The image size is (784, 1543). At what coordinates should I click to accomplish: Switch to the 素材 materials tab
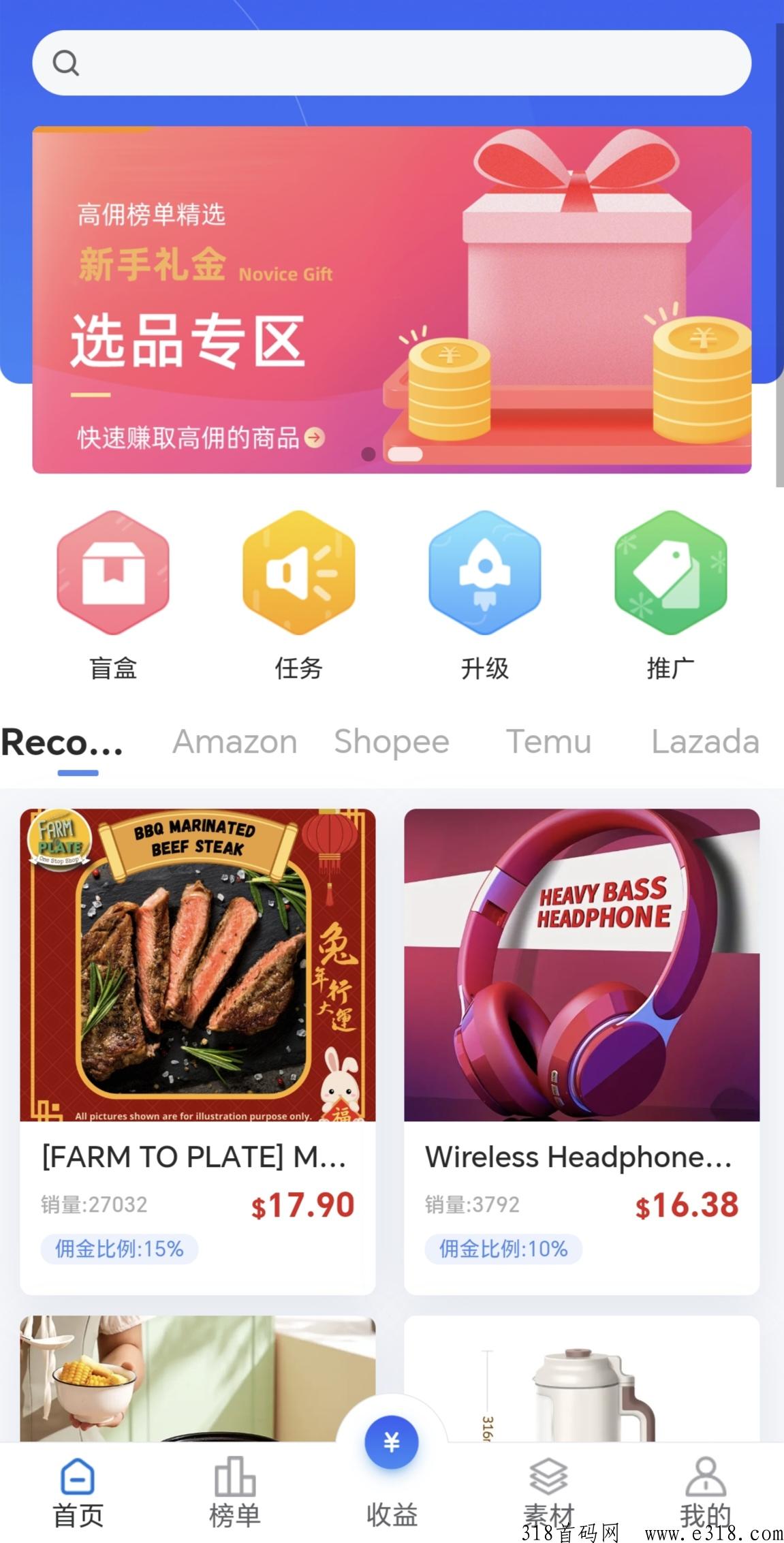(548, 1492)
